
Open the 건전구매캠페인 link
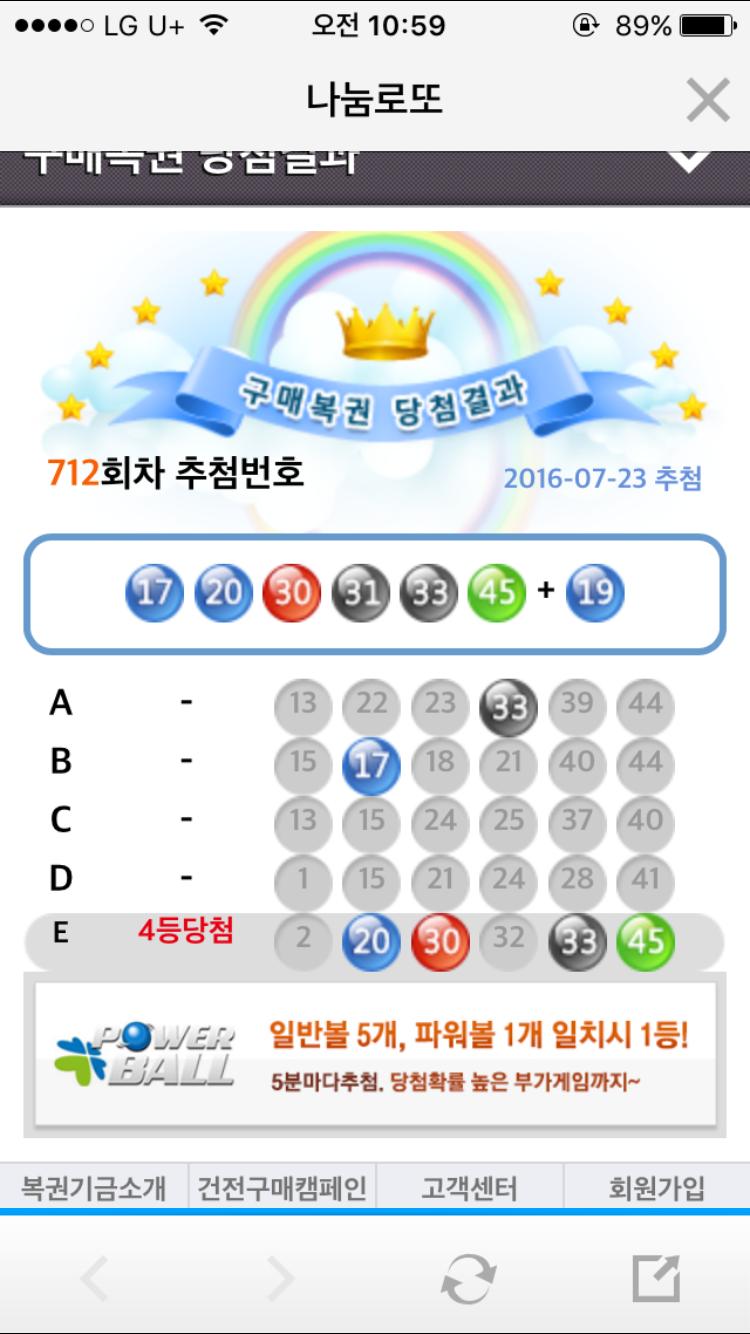(282, 1189)
